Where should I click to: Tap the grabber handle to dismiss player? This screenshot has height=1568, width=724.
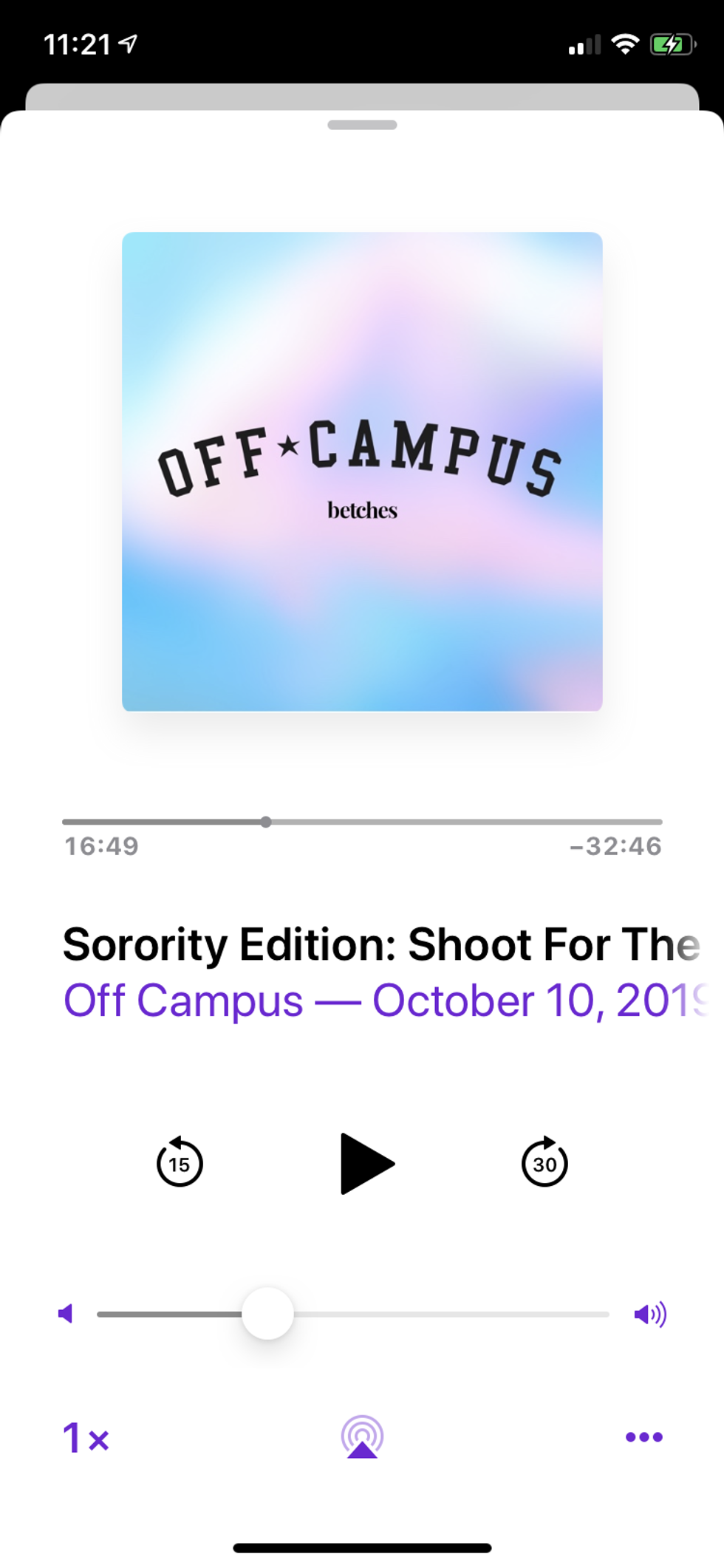[362, 125]
